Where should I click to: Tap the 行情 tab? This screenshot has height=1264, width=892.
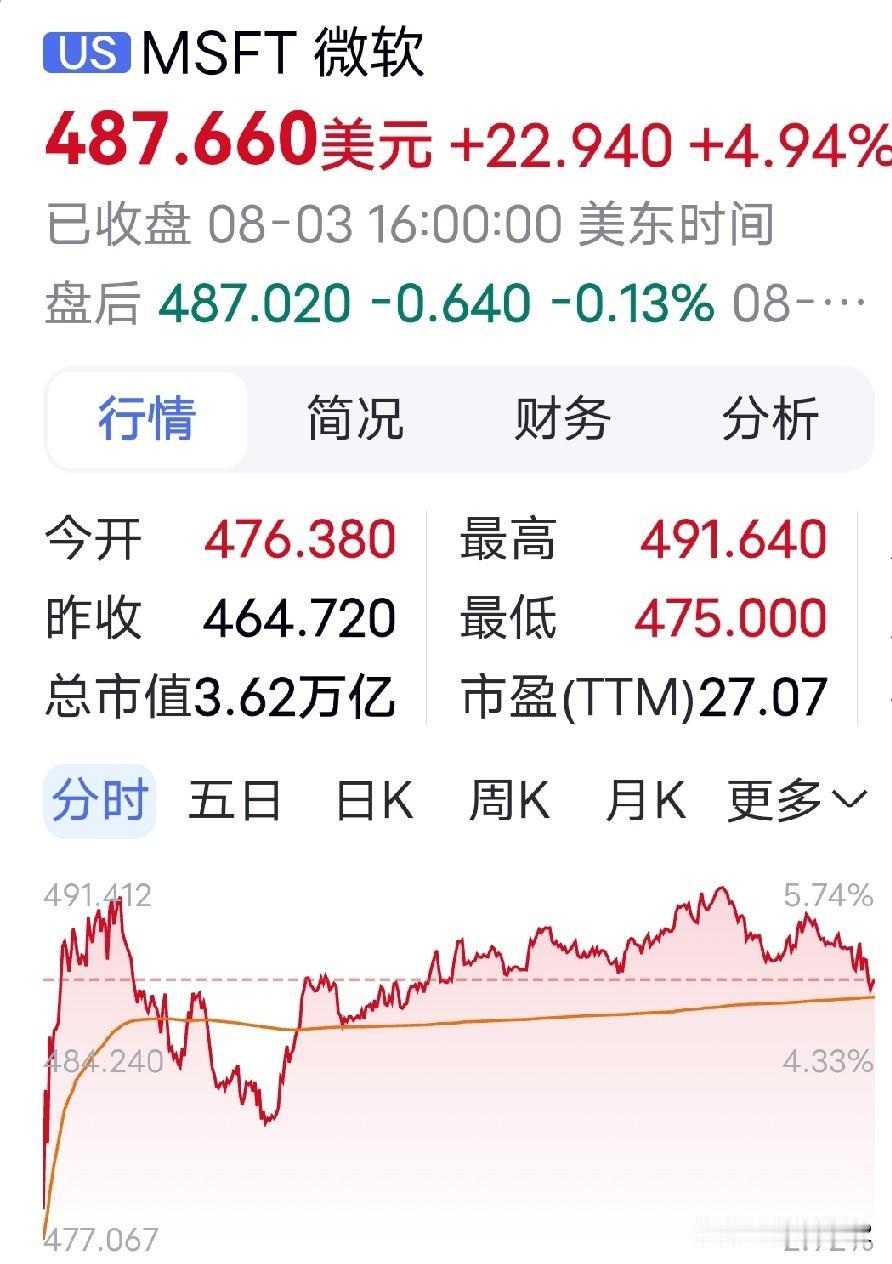(147, 419)
